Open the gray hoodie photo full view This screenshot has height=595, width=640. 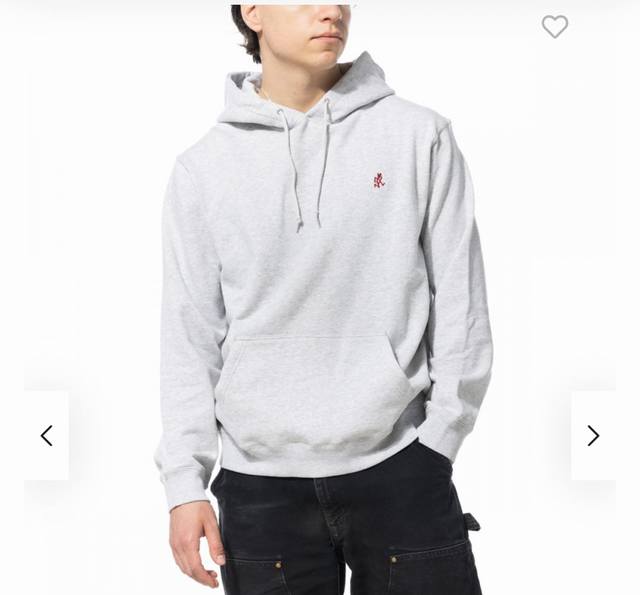click(320, 300)
